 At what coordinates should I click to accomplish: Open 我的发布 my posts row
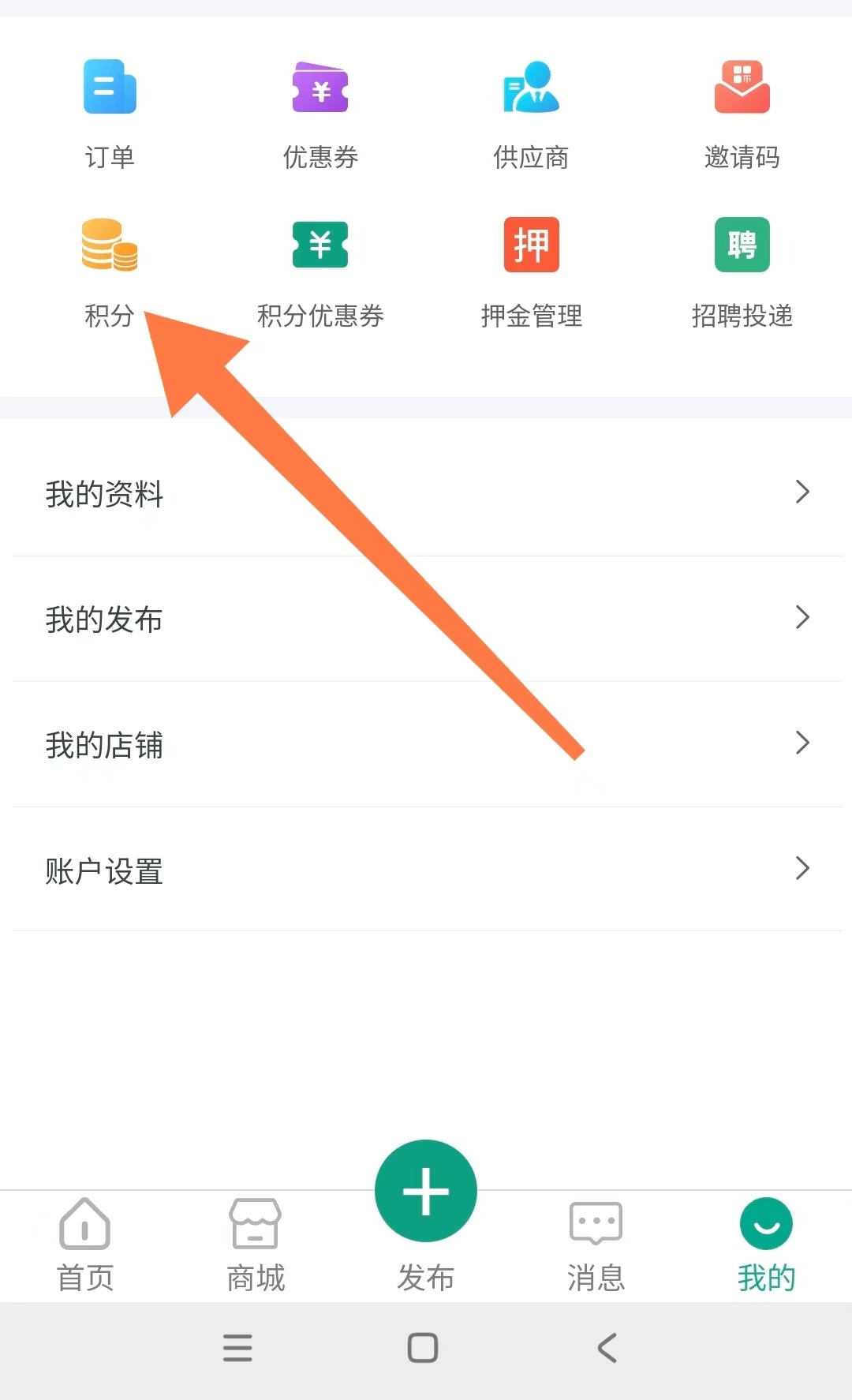coord(426,619)
